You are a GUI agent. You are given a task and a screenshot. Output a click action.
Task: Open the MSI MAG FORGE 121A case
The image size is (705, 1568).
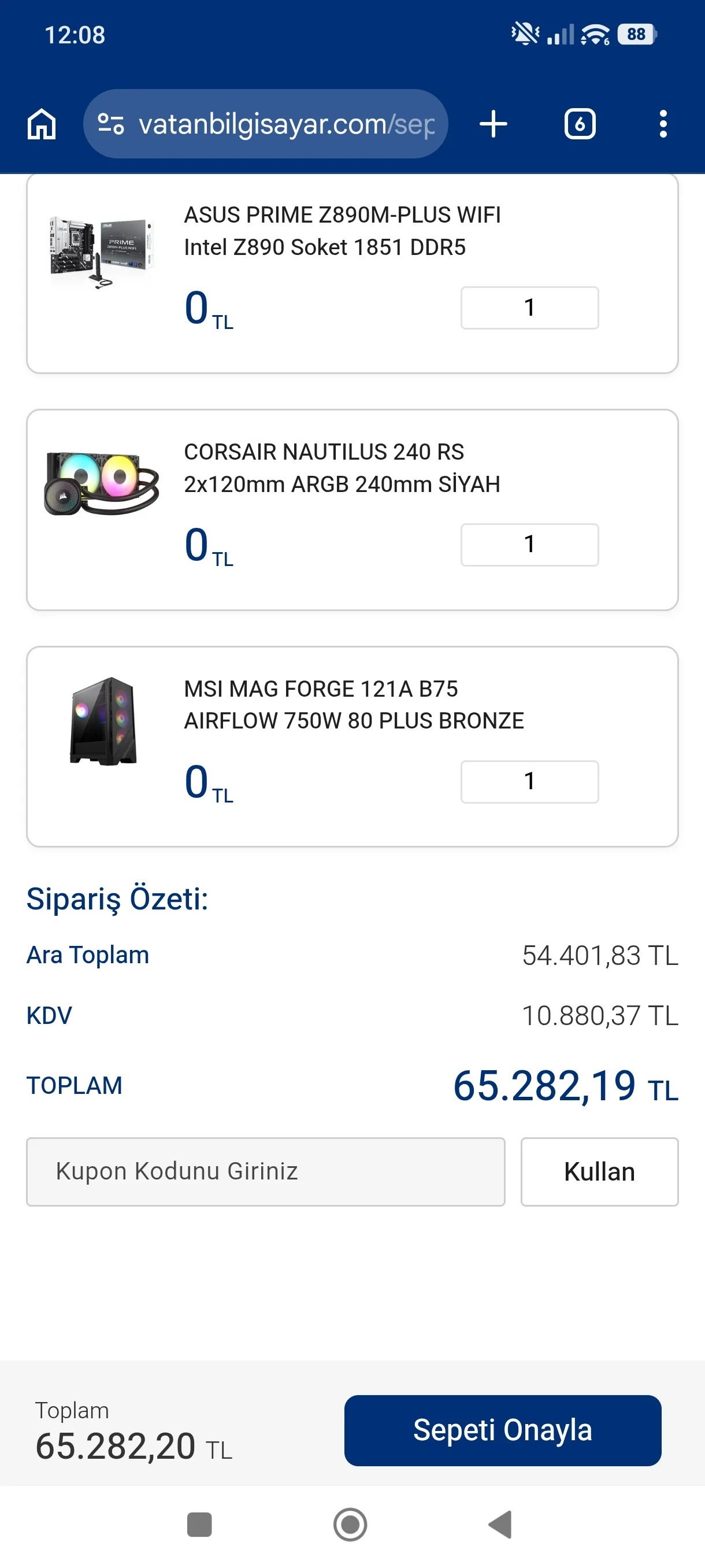point(353,705)
